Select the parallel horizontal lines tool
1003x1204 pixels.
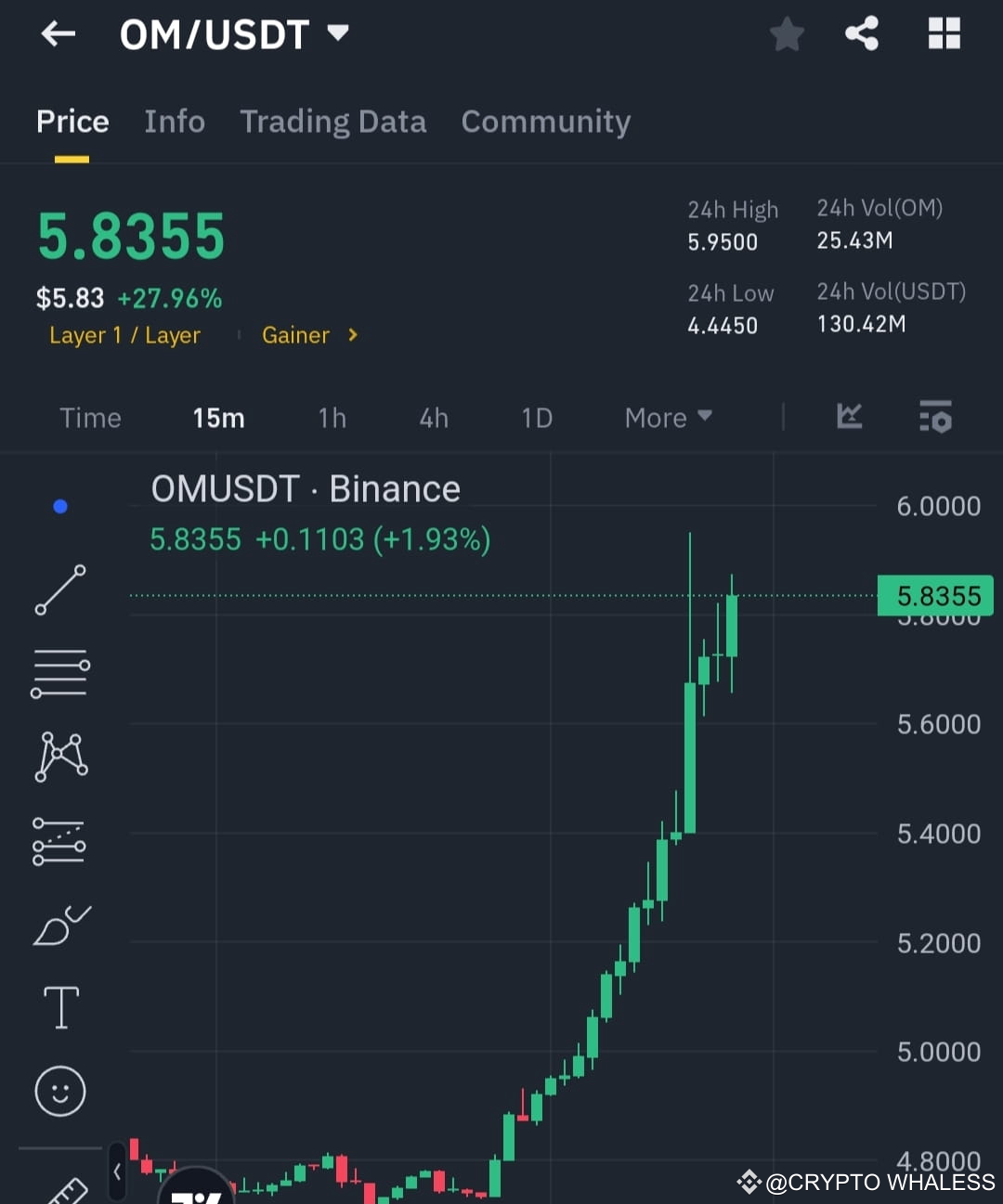pyautogui.click(x=59, y=673)
